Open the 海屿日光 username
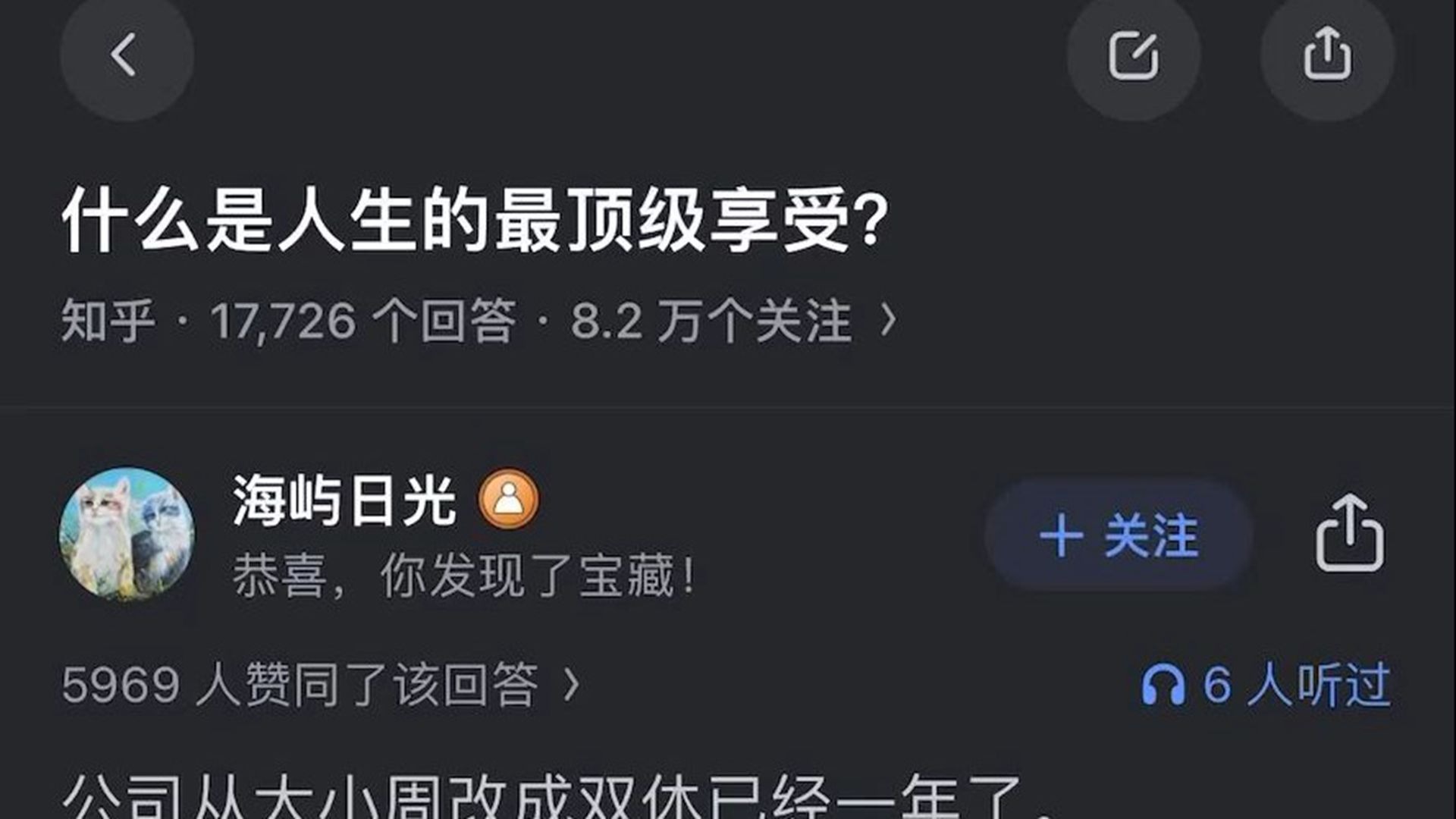The height and width of the screenshot is (819, 1456). [344, 500]
